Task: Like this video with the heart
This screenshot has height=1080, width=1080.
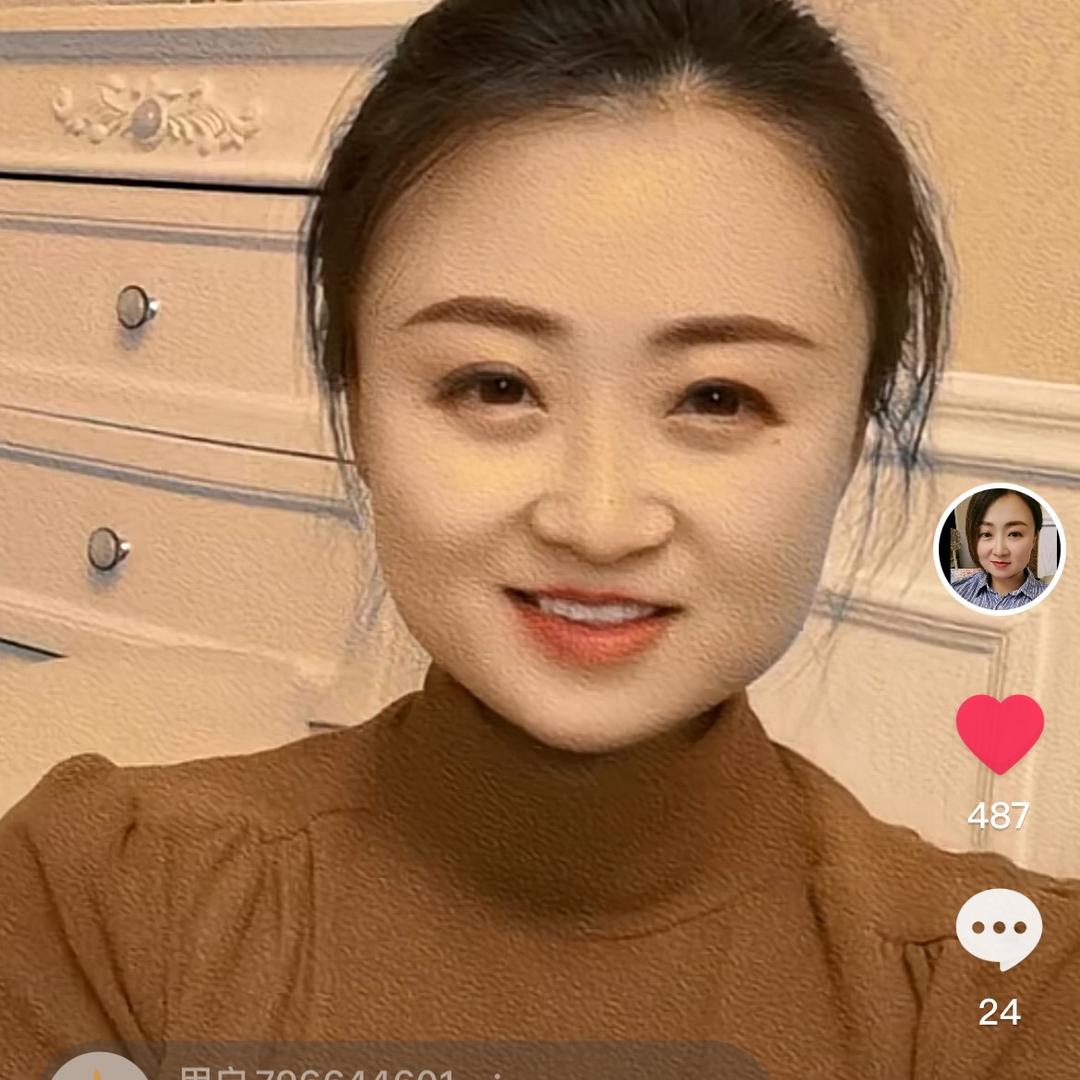Action: pos(999,733)
